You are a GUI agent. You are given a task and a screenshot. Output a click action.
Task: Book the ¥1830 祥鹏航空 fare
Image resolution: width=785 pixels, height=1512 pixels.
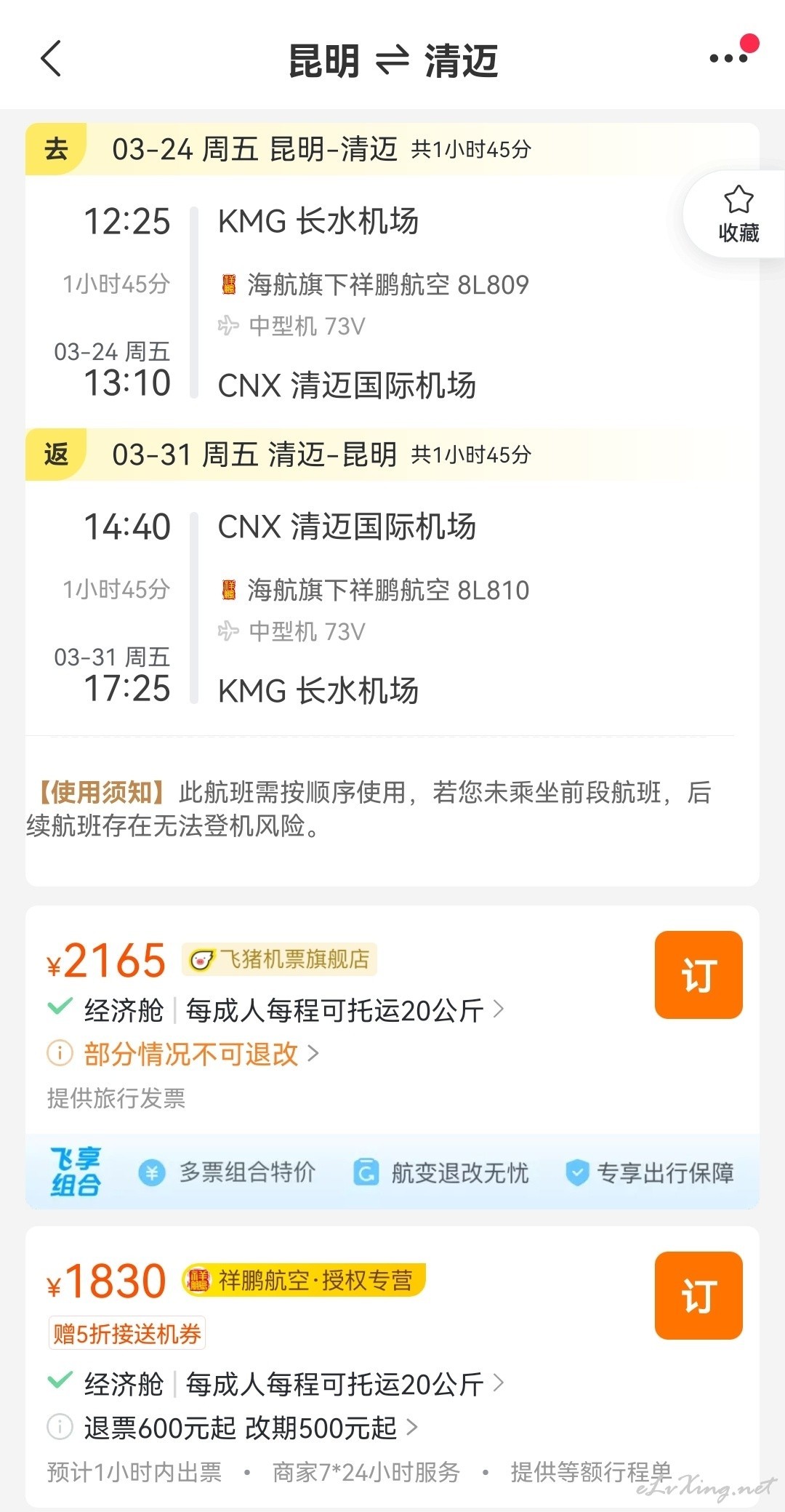699,1295
